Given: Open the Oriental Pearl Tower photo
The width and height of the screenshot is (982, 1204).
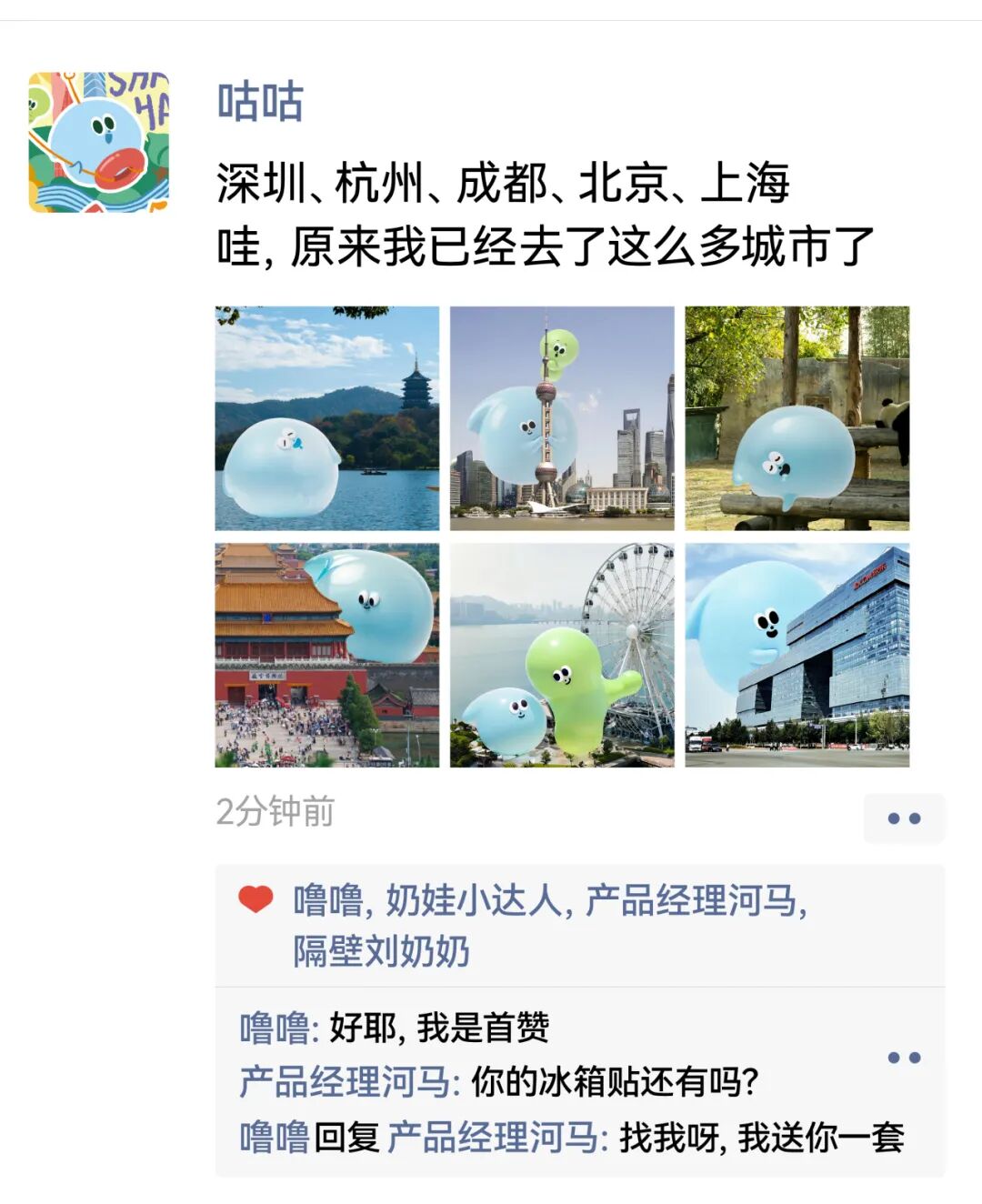Looking at the screenshot, I should click(562, 418).
